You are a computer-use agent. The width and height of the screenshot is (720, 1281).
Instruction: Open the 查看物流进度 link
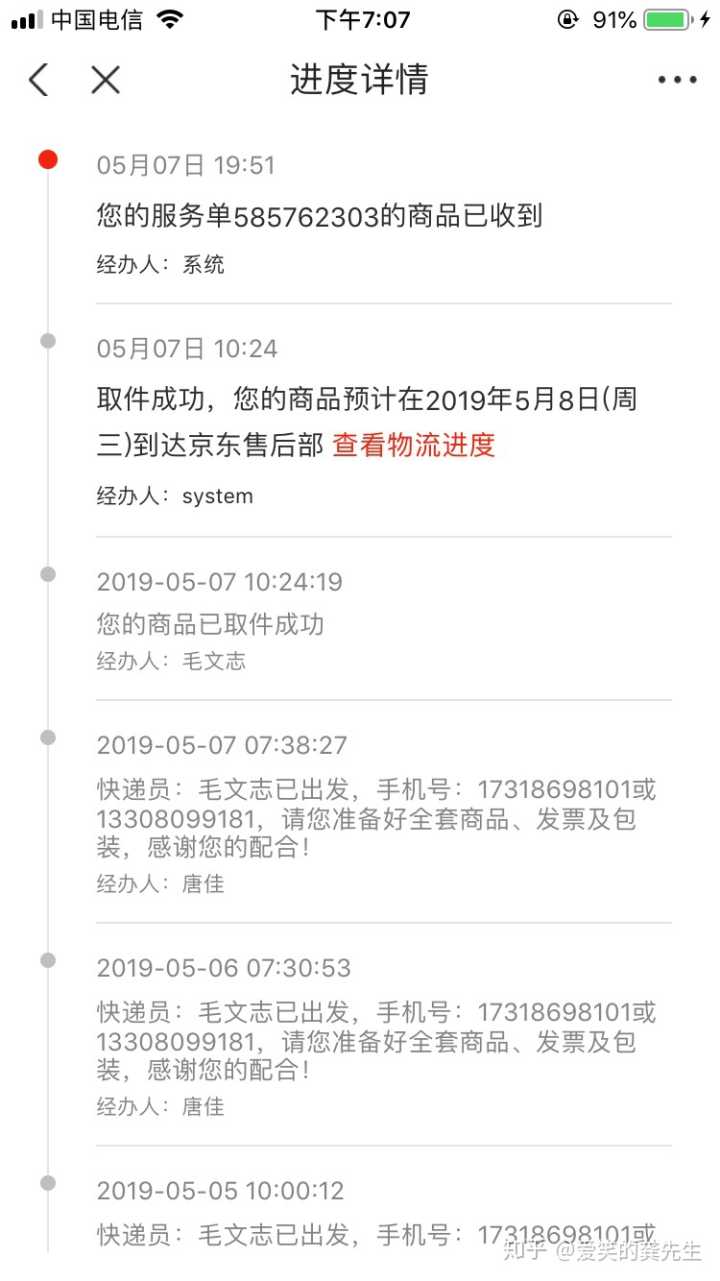click(414, 445)
